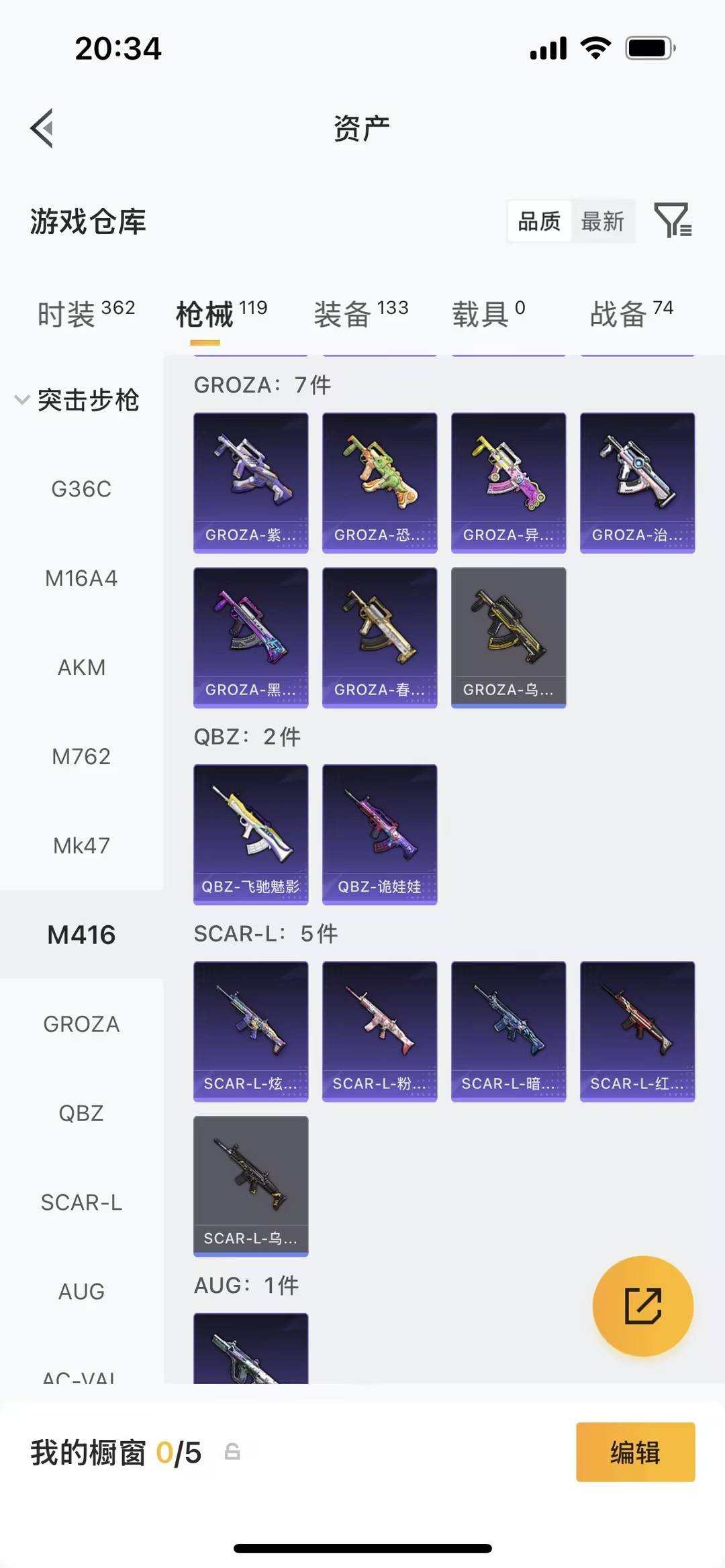Open the filter funnel icon
Image resolution: width=725 pixels, height=1568 pixels.
[673, 220]
